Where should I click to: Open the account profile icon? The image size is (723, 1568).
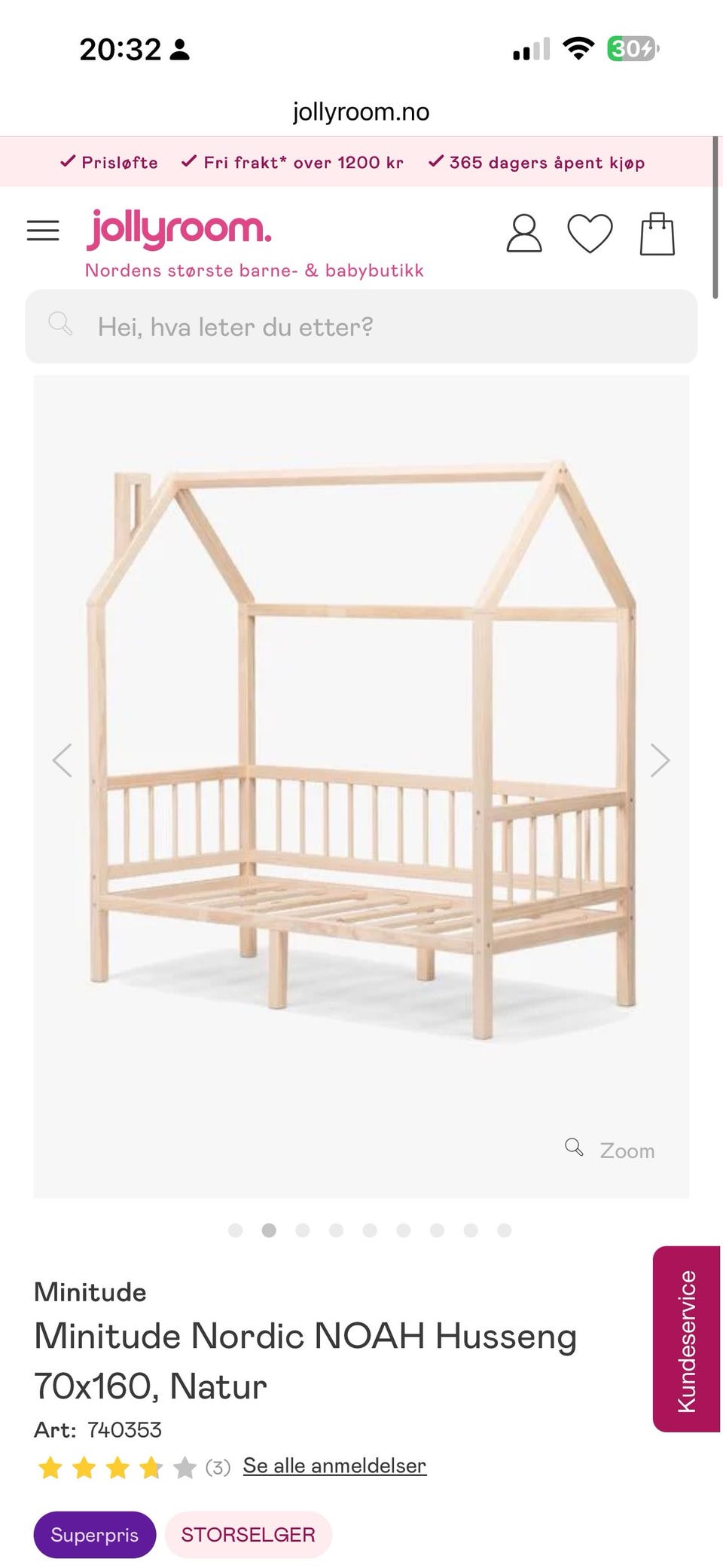(x=524, y=233)
